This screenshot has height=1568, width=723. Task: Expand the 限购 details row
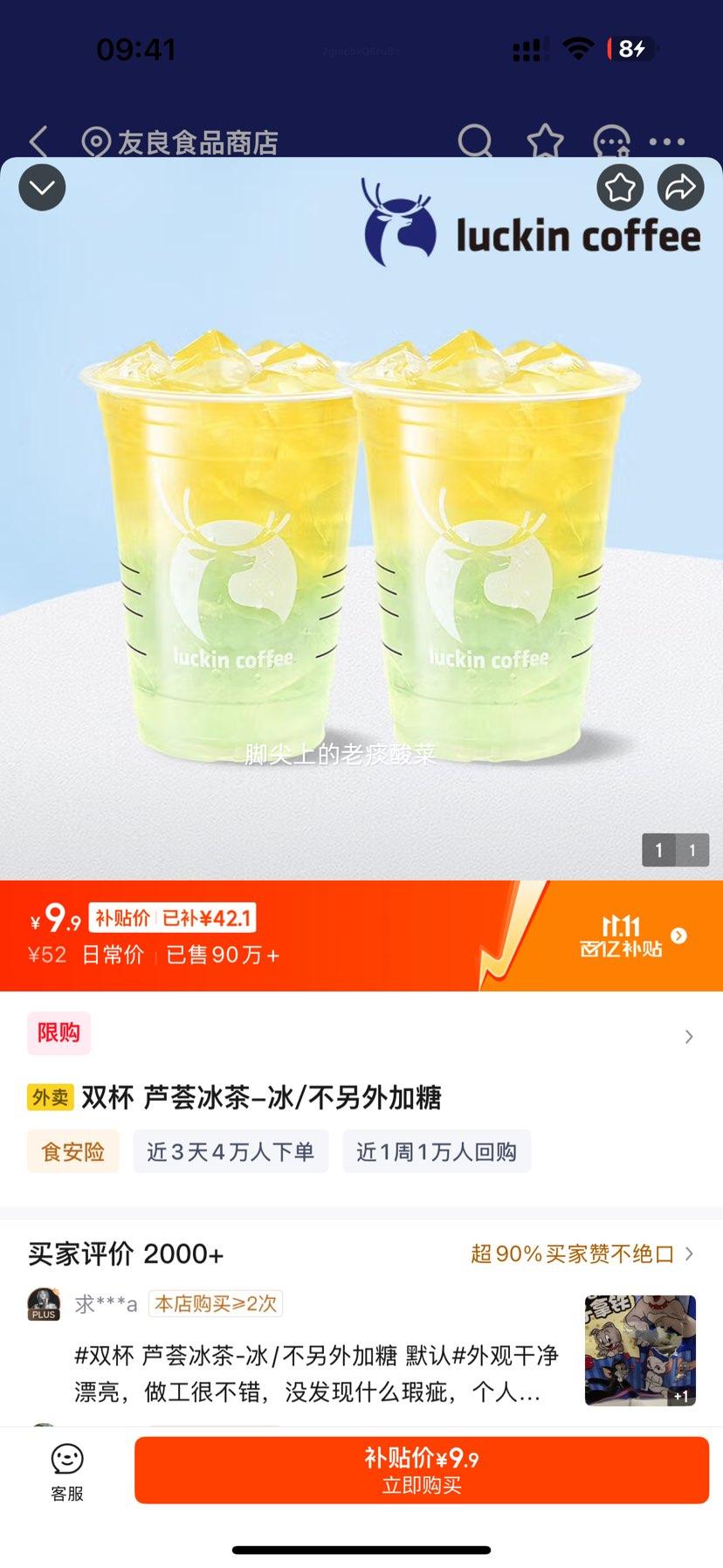(x=689, y=1036)
